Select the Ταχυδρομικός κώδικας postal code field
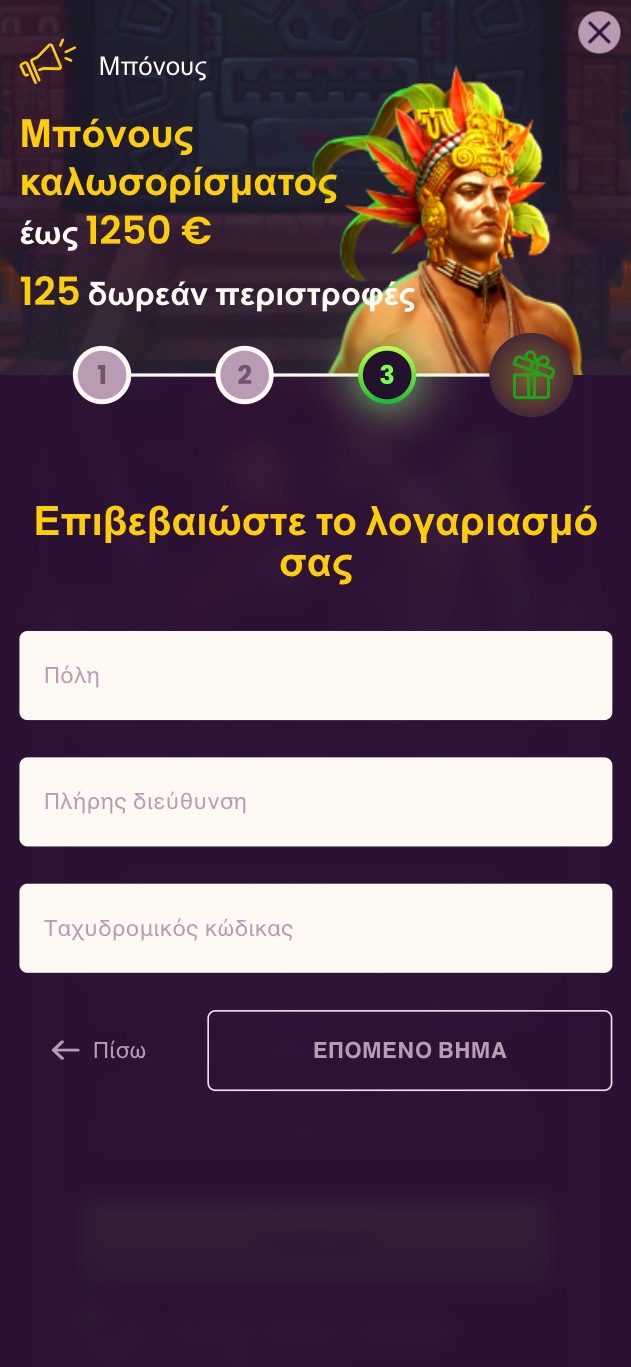 tap(315, 927)
